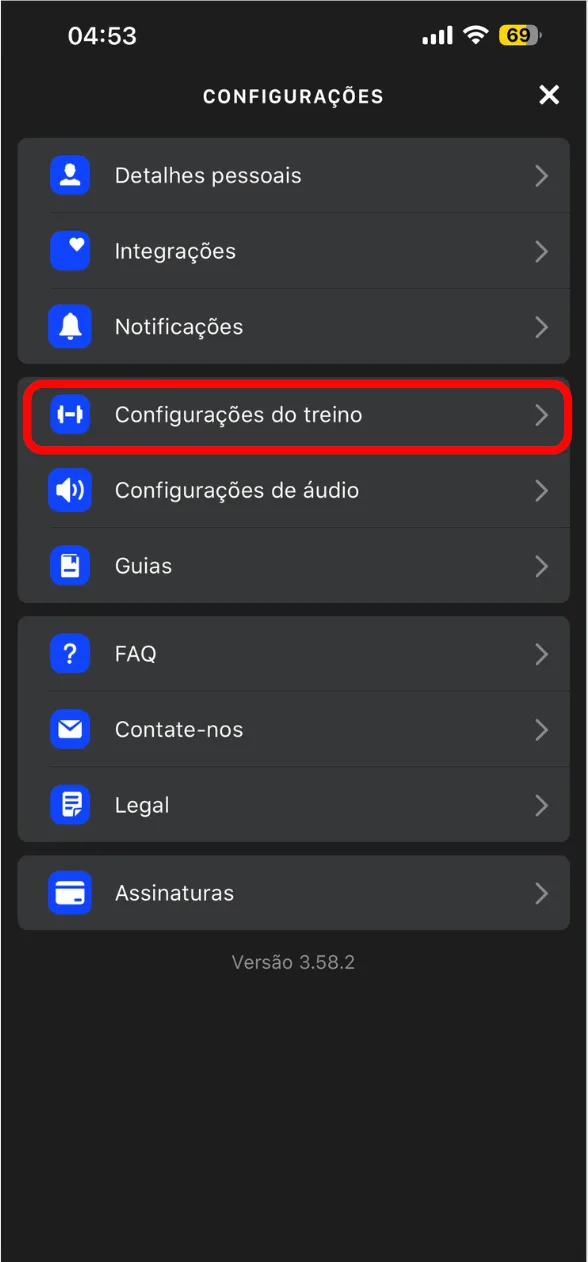Image resolution: width=588 pixels, height=1262 pixels.
Task: Close the Configurações screen
Action: tap(549, 95)
